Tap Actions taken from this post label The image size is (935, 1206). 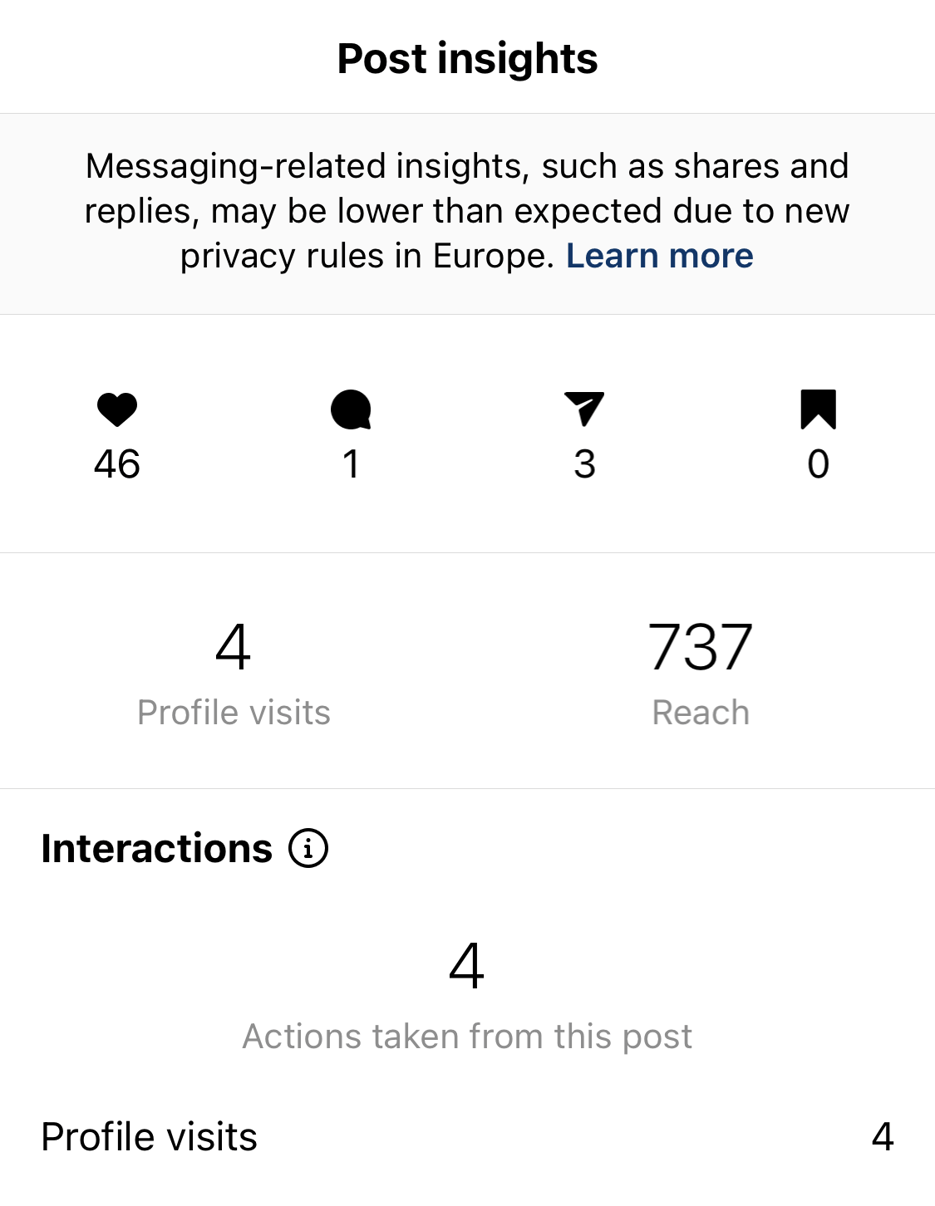point(467,1036)
